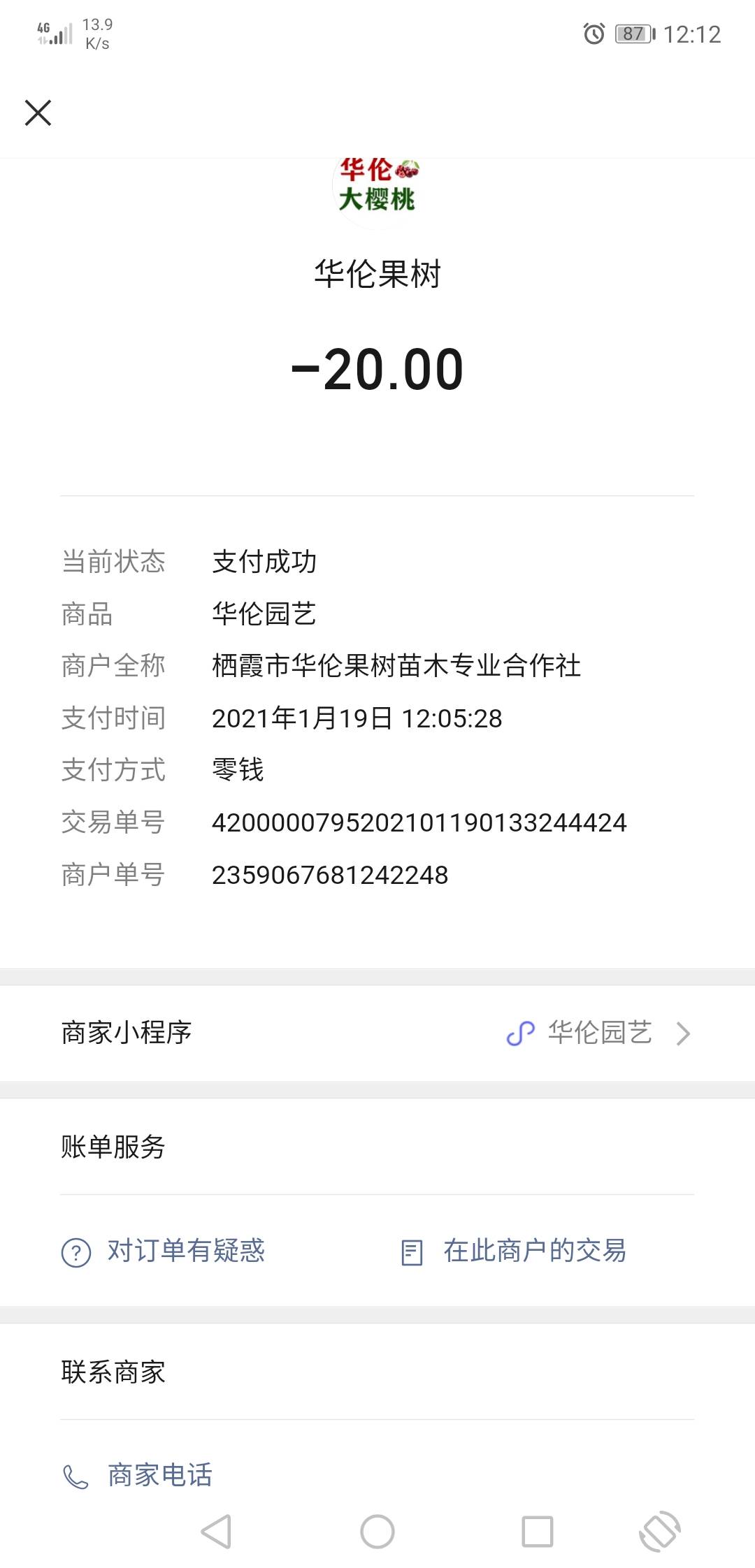Go back using the system back button

point(216,1532)
